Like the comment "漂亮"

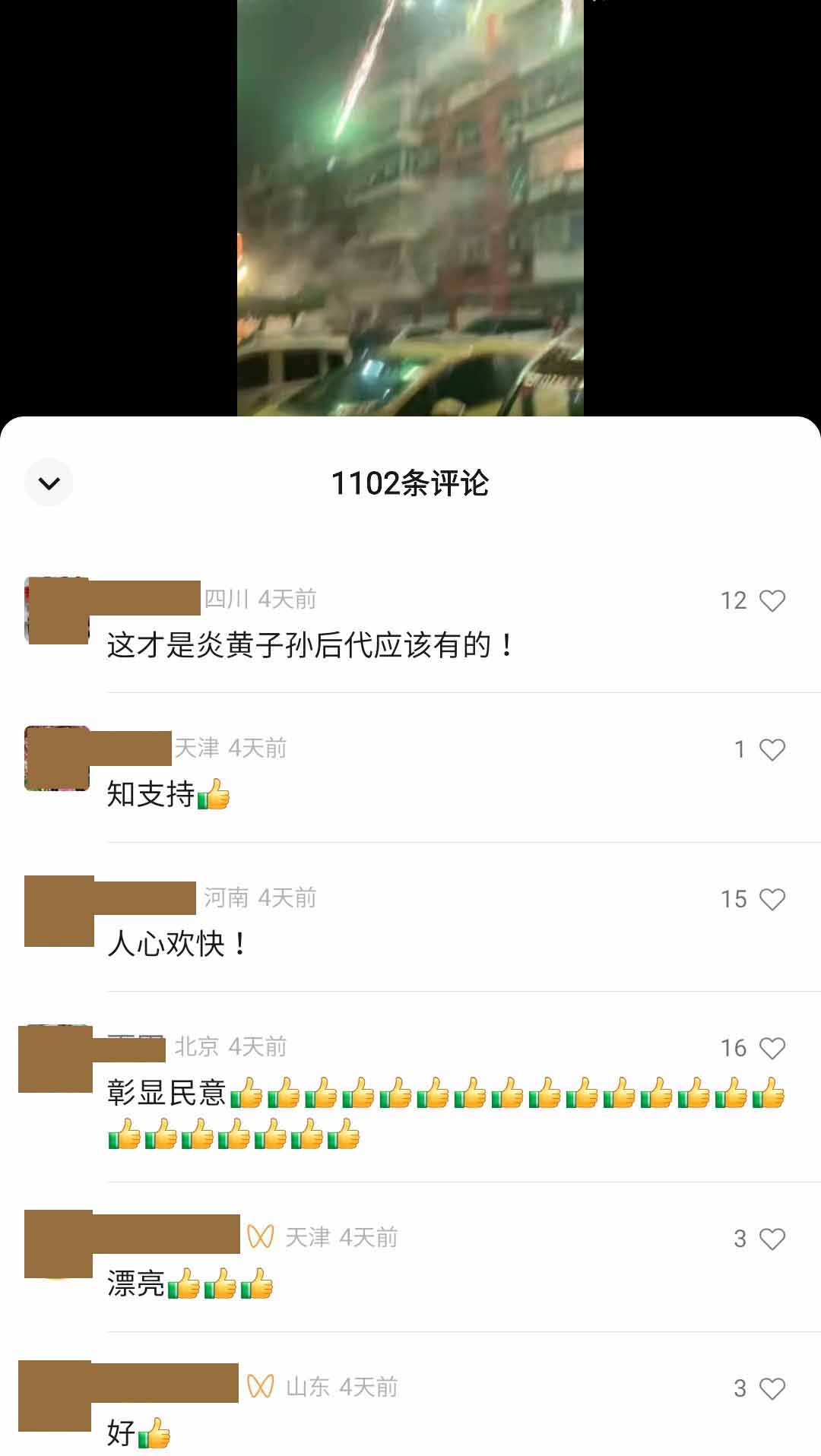click(x=772, y=1239)
